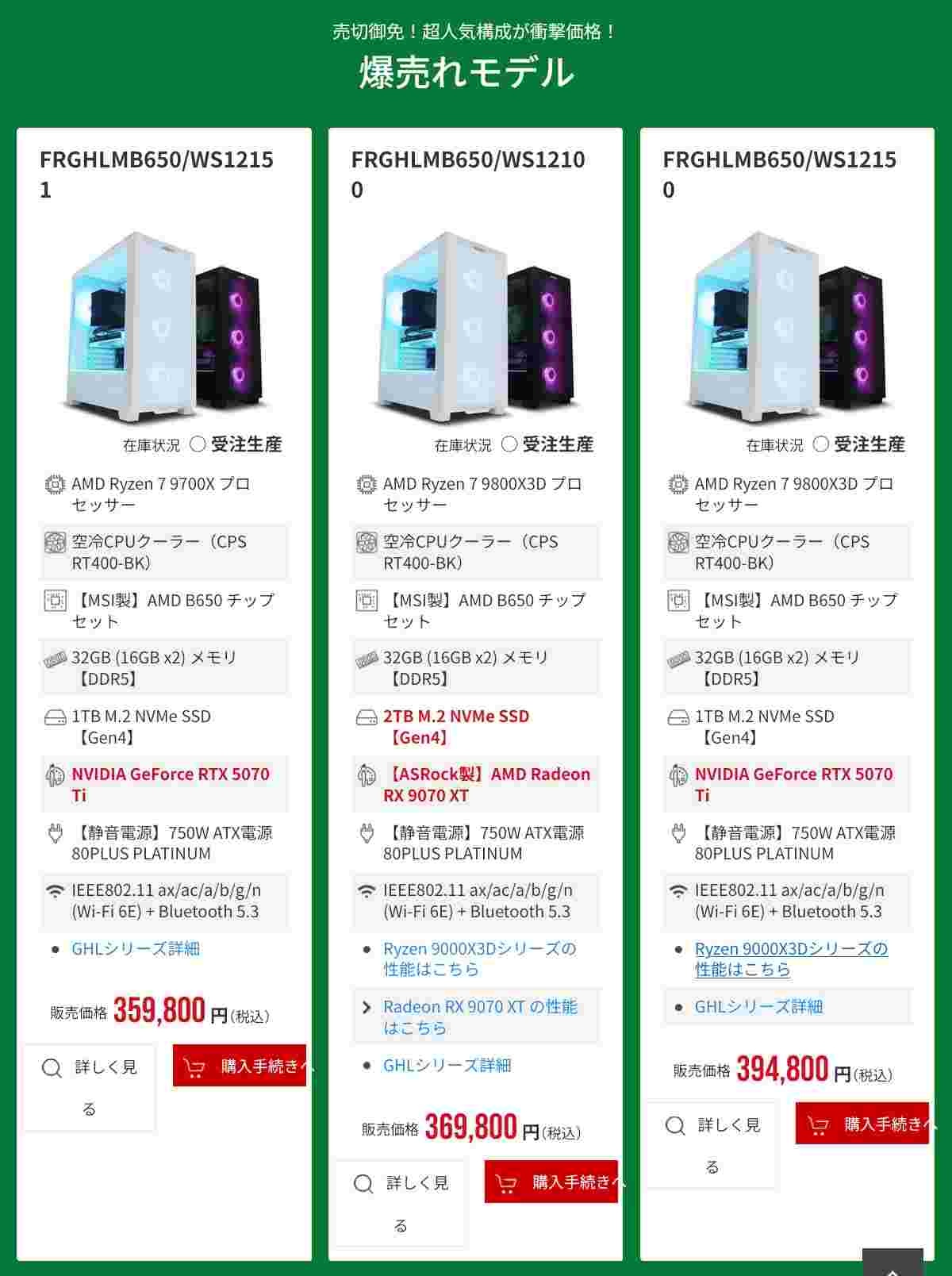The image size is (952, 1276).
Task: Tap the scroll-to-top arrow button
Action: (892, 1263)
